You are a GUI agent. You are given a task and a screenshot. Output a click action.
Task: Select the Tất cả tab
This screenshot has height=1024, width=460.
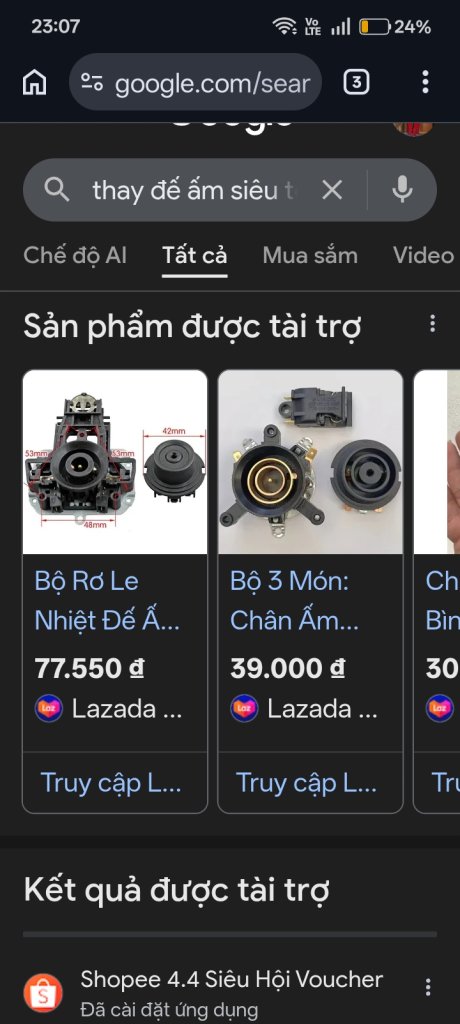[195, 255]
